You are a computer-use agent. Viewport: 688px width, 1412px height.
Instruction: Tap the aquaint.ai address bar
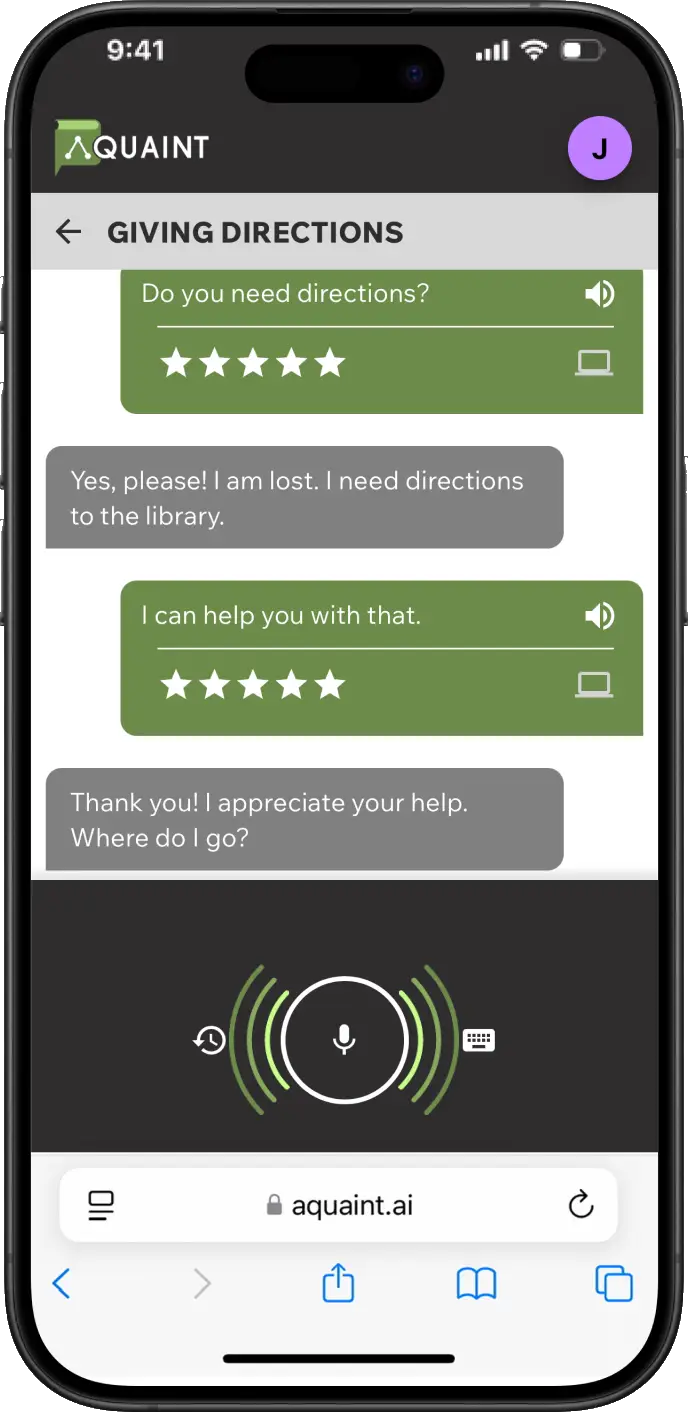(340, 1205)
